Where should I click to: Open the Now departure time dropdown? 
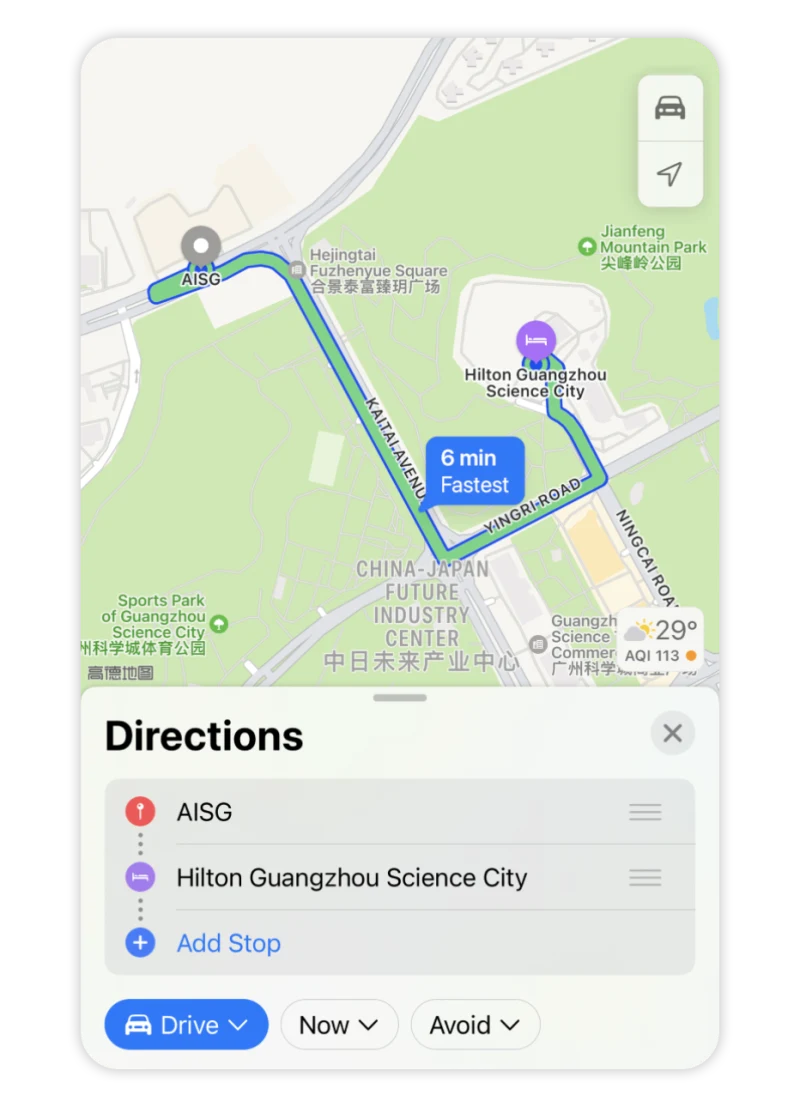pyautogui.click(x=339, y=1025)
